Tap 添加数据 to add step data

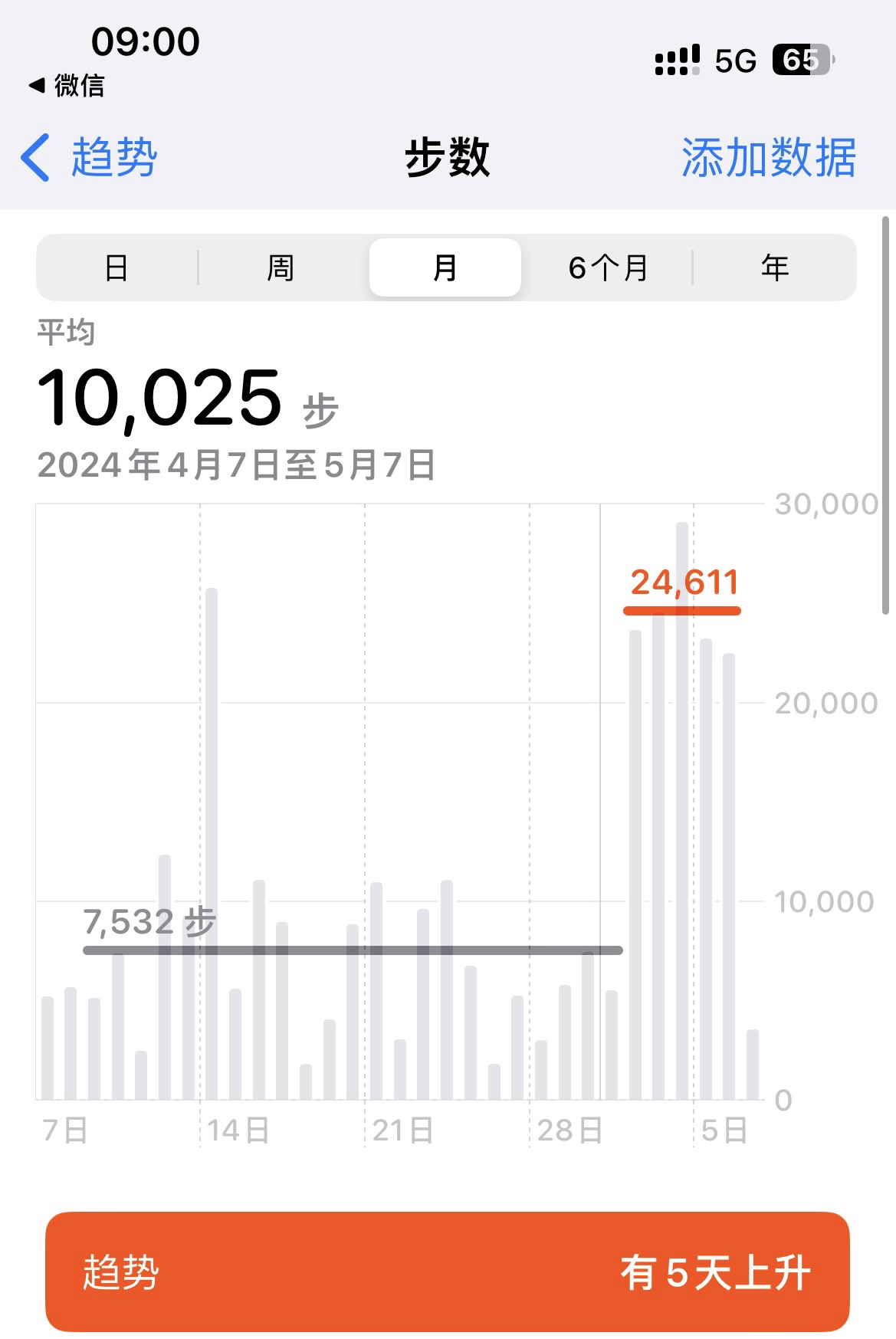tap(768, 158)
